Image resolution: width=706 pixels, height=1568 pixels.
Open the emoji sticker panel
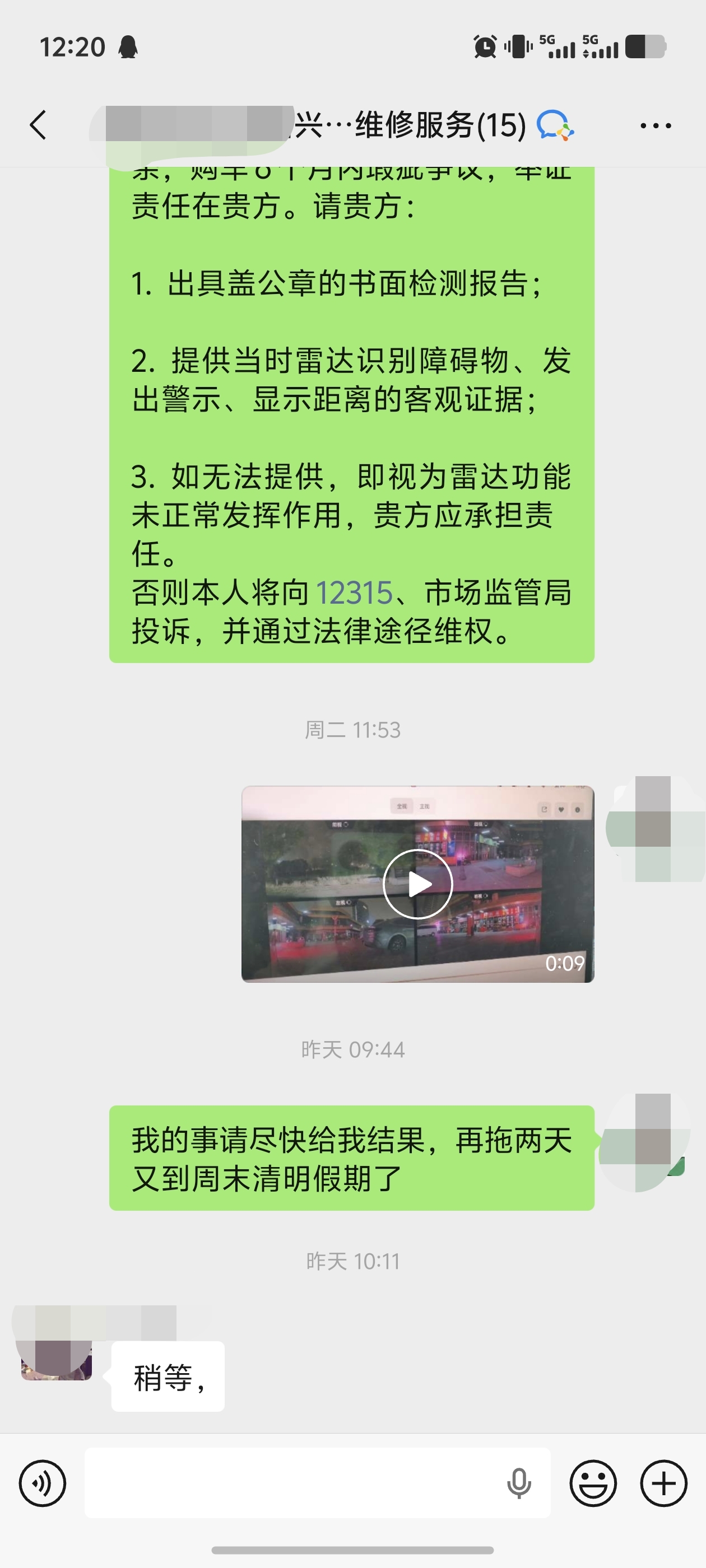point(593,1483)
